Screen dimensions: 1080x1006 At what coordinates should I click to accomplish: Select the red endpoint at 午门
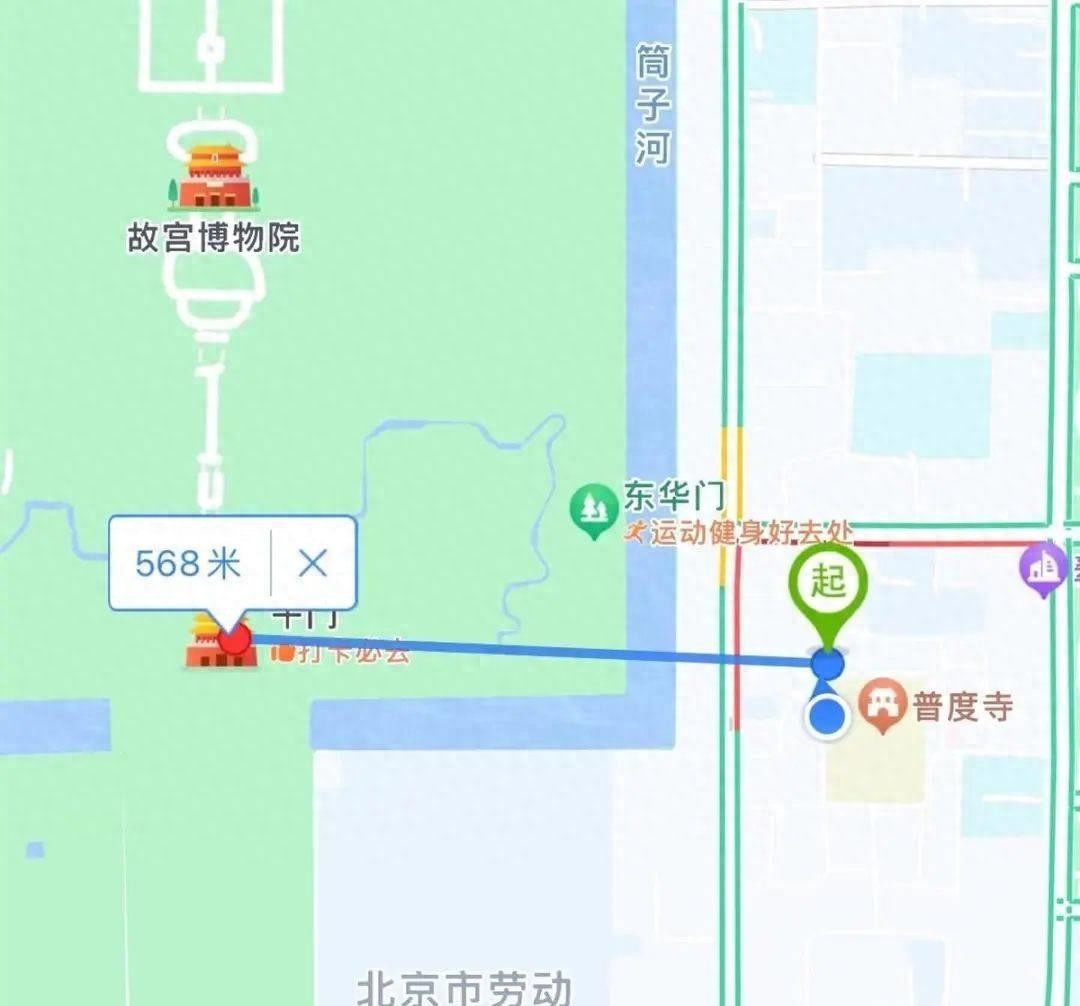pyautogui.click(x=234, y=638)
